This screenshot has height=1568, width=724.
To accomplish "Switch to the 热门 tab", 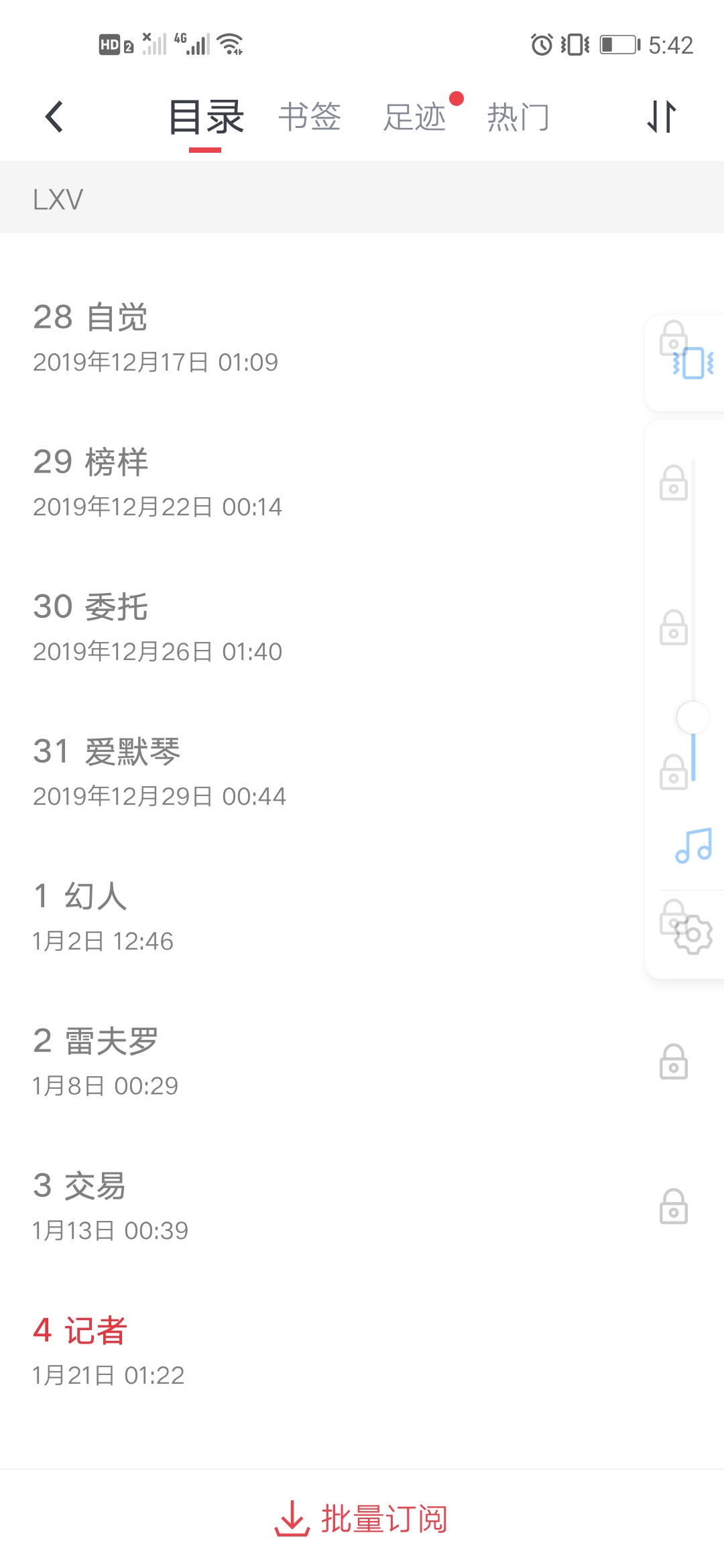I will (518, 117).
